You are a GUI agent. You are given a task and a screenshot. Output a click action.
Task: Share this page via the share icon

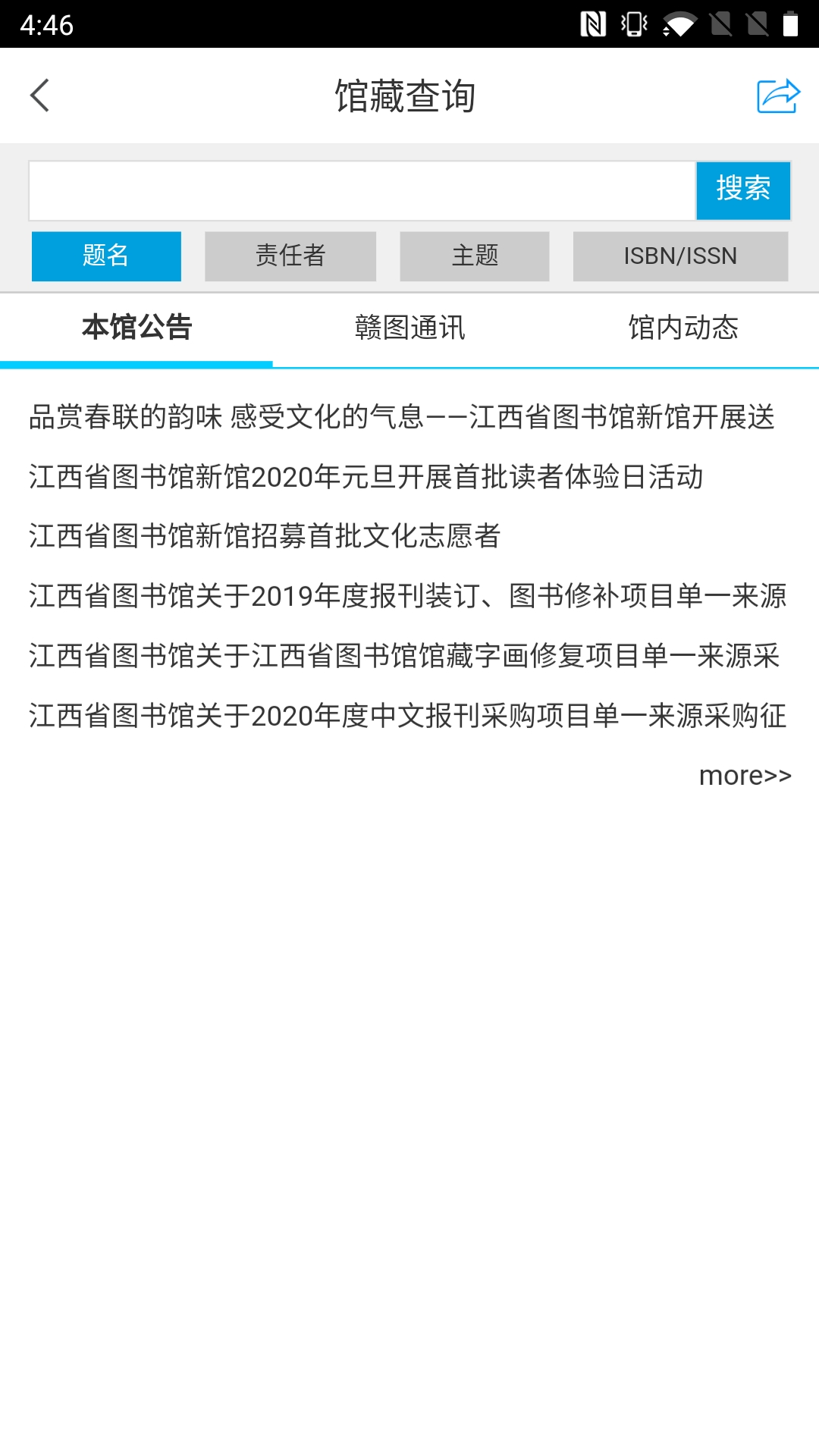click(778, 96)
